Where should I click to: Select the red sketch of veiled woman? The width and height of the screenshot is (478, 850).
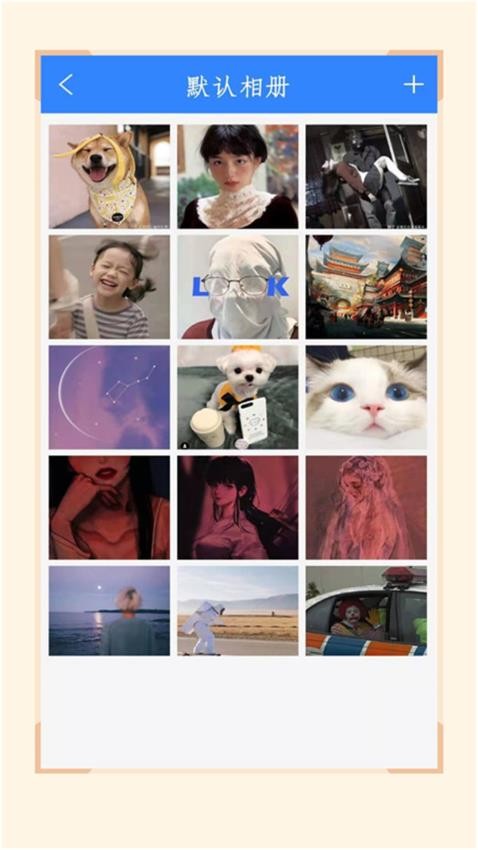pos(366,507)
